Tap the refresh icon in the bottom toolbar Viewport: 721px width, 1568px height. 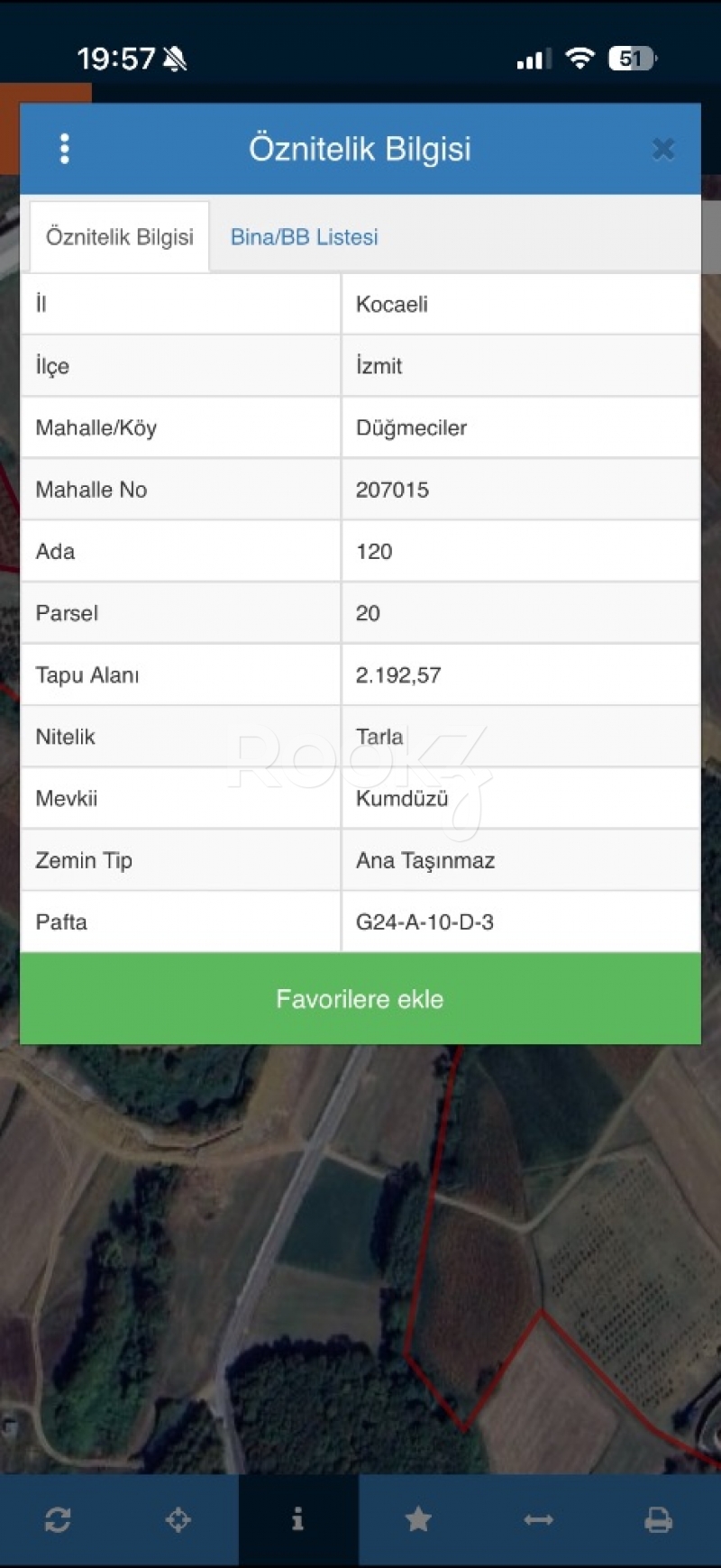click(x=59, y=1520)
